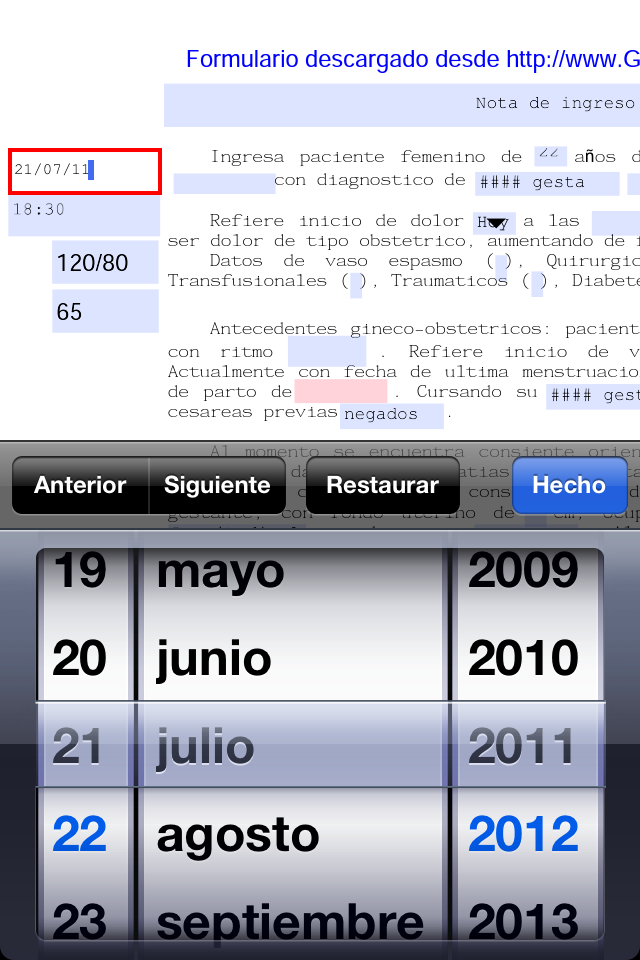Image resolution: width=640 pixels, height=960 pixels.
Task: Select junio in the month wheel
Action: 214,658
